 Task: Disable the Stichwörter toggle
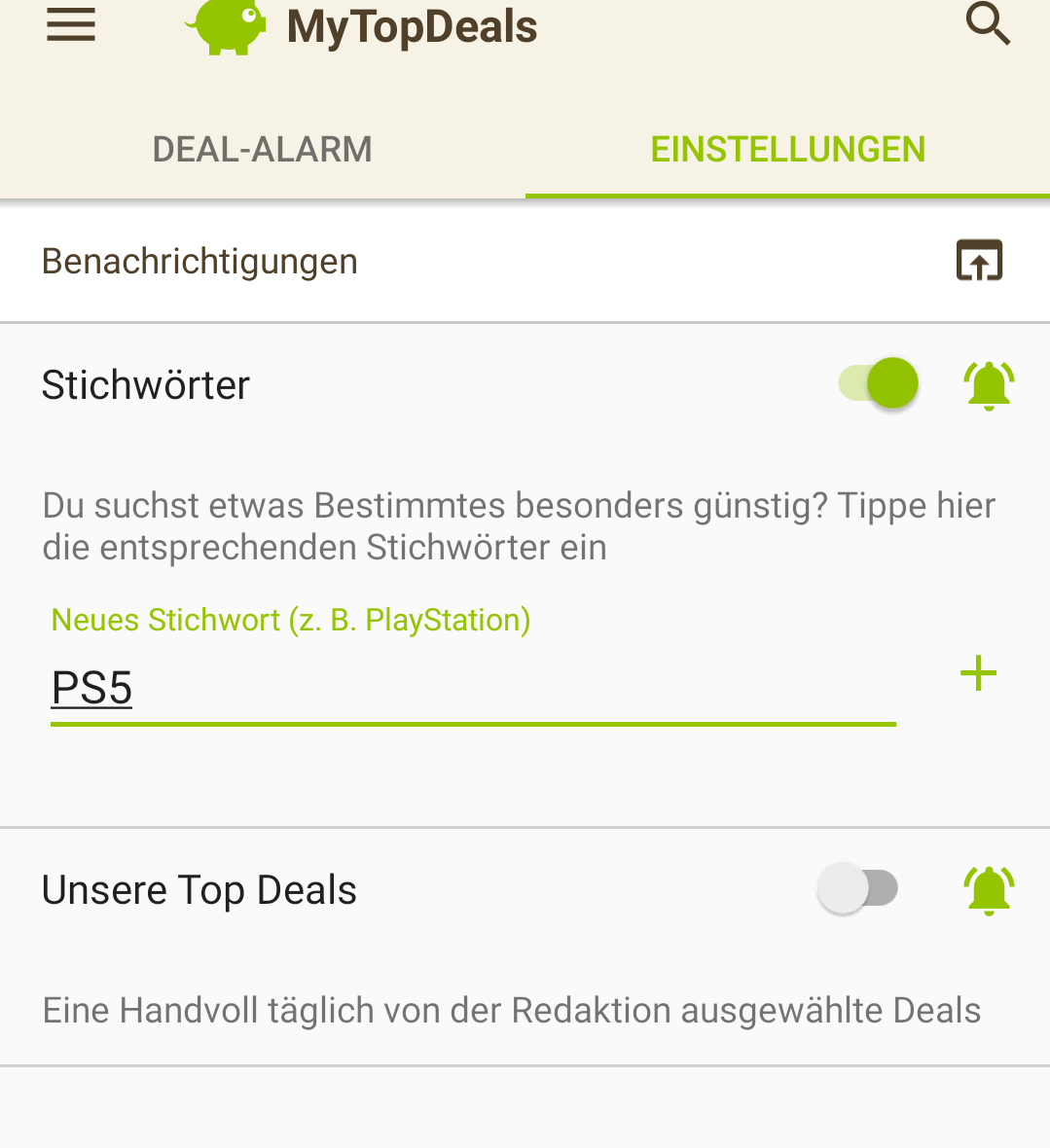click(879, 383)
